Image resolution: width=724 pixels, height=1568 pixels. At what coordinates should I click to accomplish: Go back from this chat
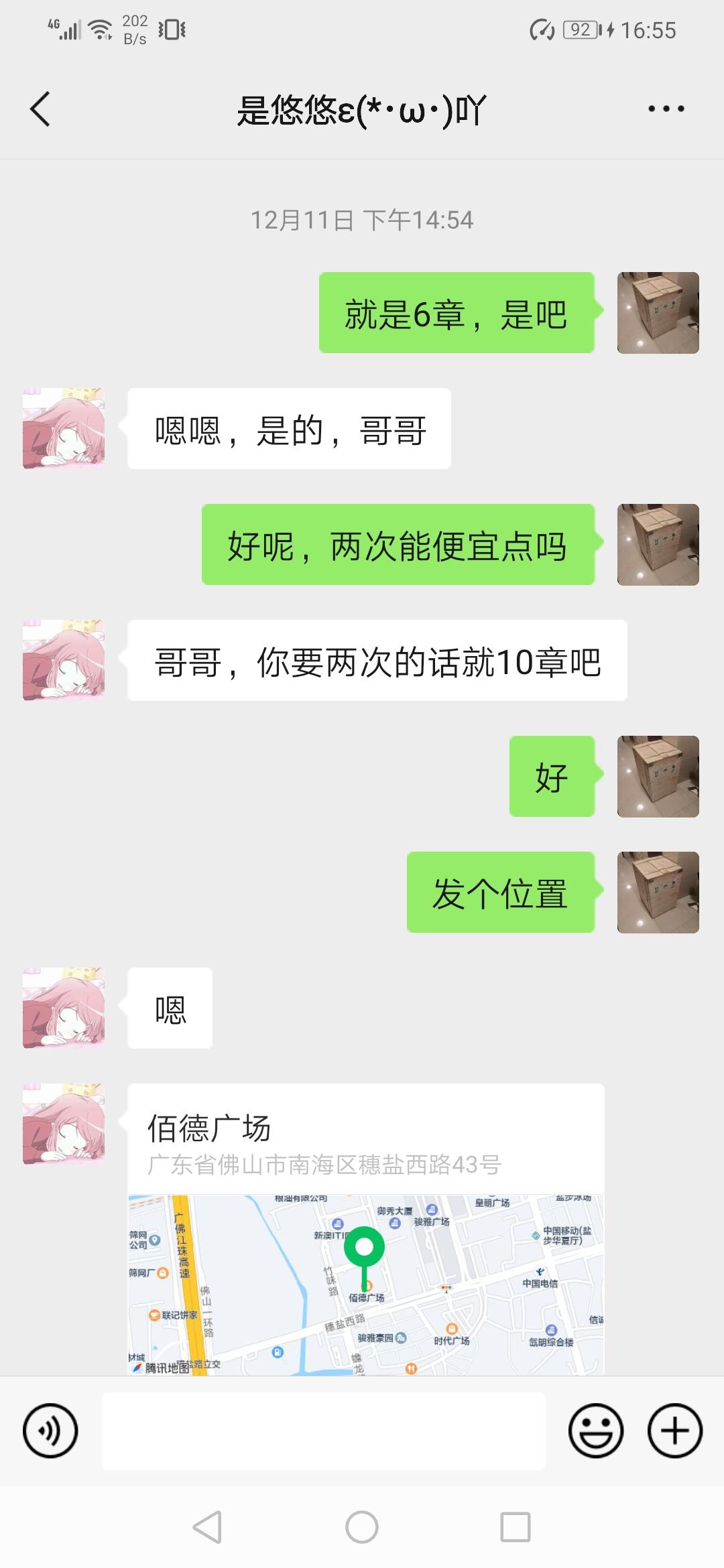coord(40,109)
